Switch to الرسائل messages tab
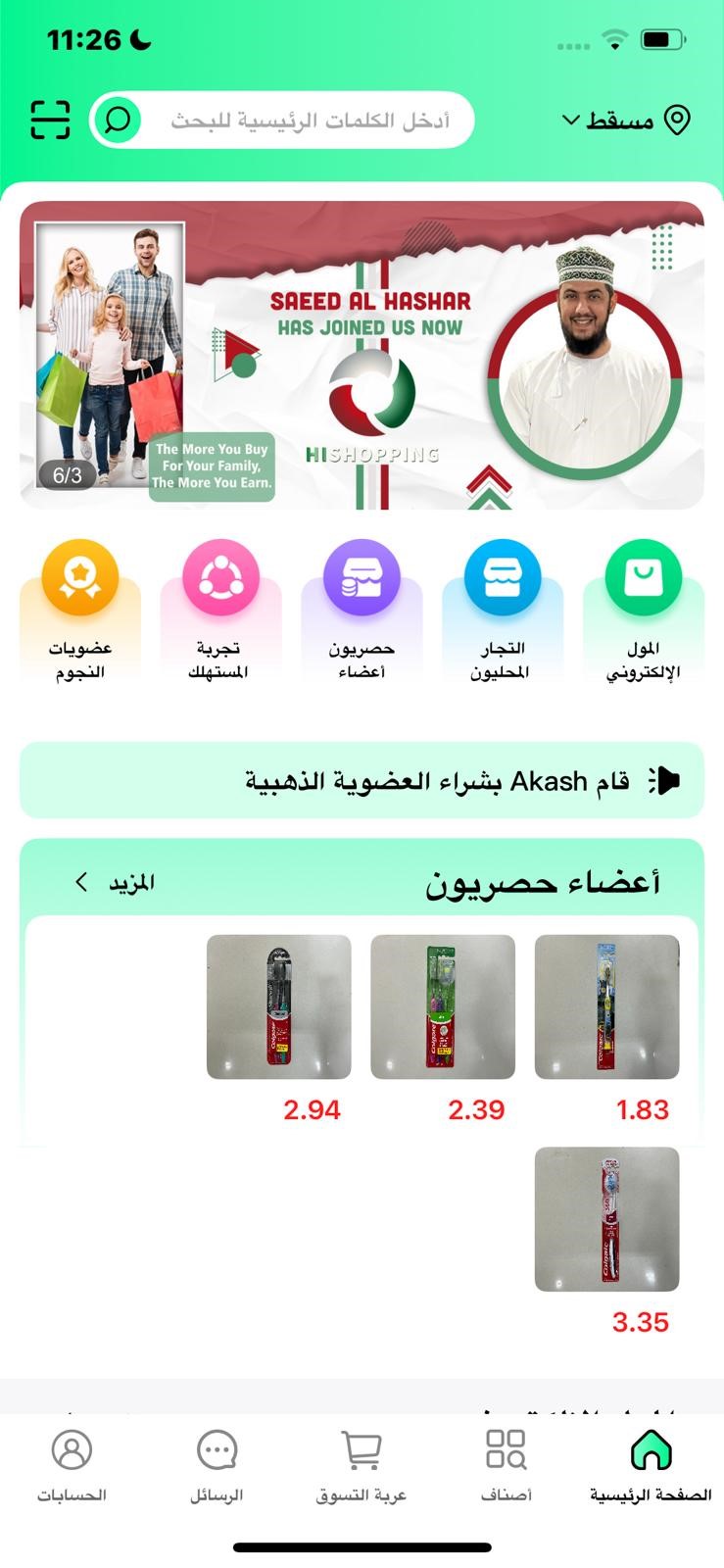 click(x=217, y=1464)
